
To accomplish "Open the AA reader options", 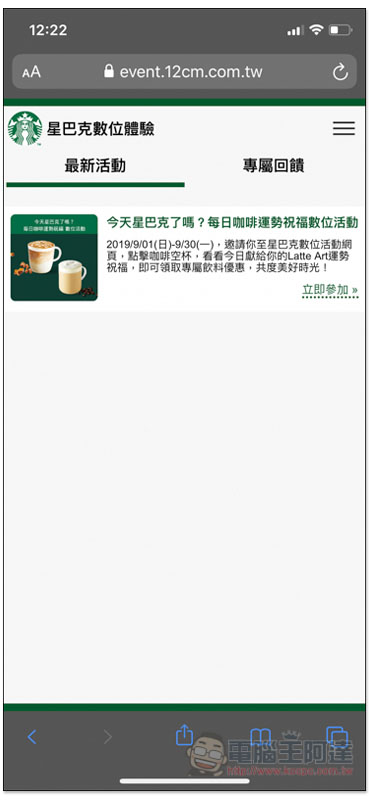I will point(32,72).
